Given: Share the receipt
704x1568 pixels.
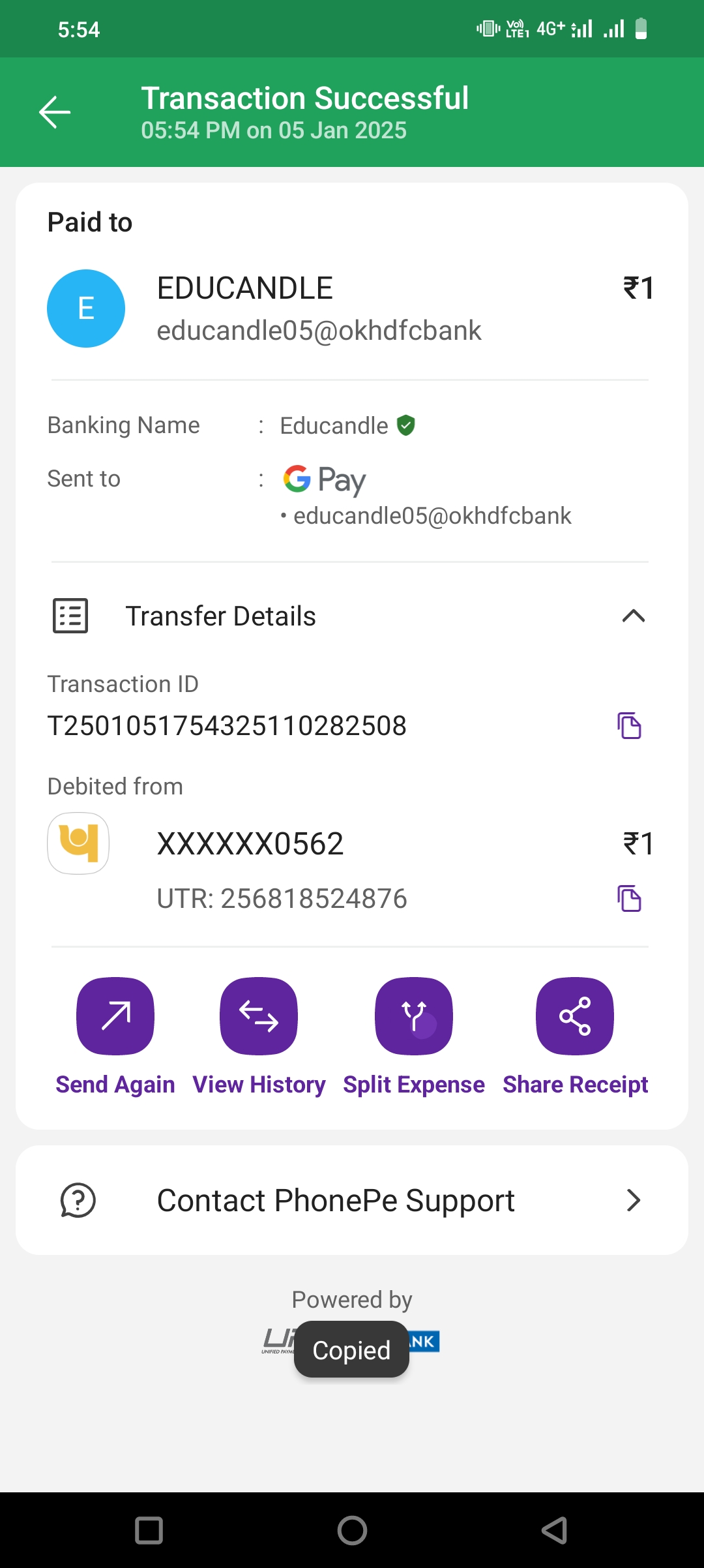Looking at the screenshot, I should (x=575, y=1016).
